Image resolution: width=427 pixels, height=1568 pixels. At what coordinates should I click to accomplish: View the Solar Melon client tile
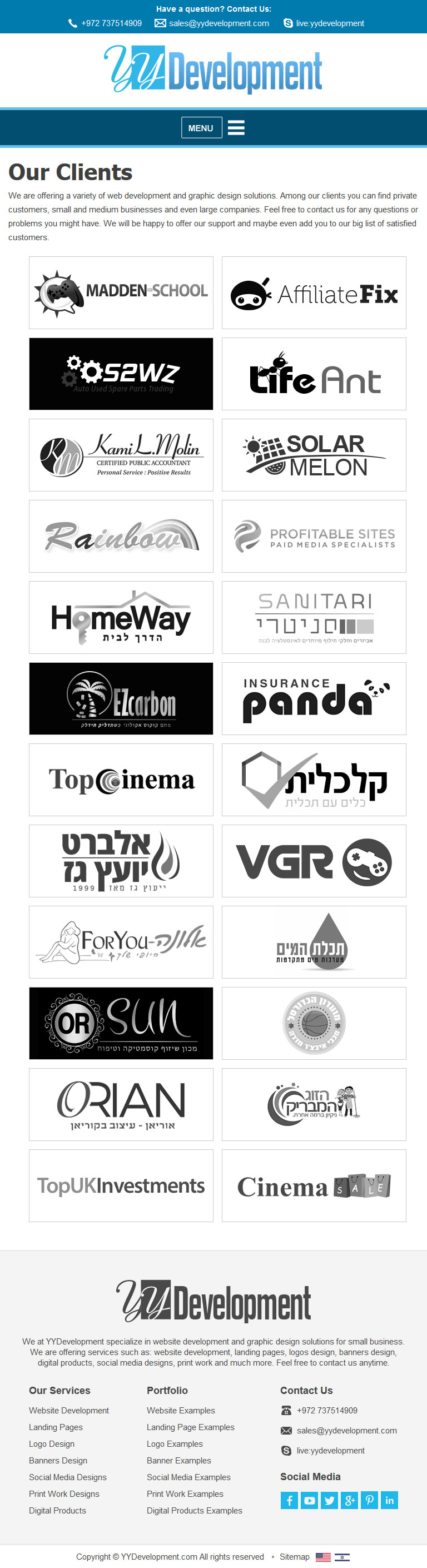pyautogui.click(x=313, y=455)
